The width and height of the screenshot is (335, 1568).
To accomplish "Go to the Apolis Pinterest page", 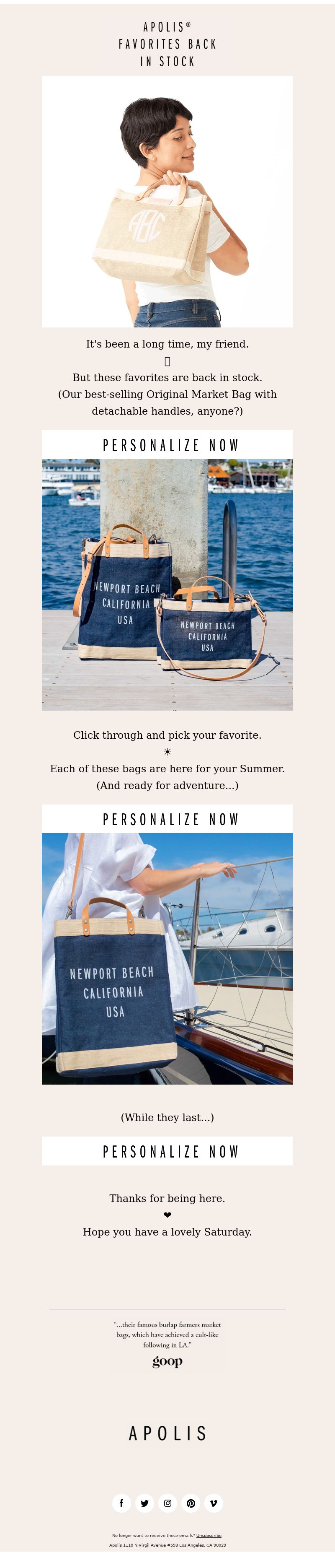I will [191, 1503].
